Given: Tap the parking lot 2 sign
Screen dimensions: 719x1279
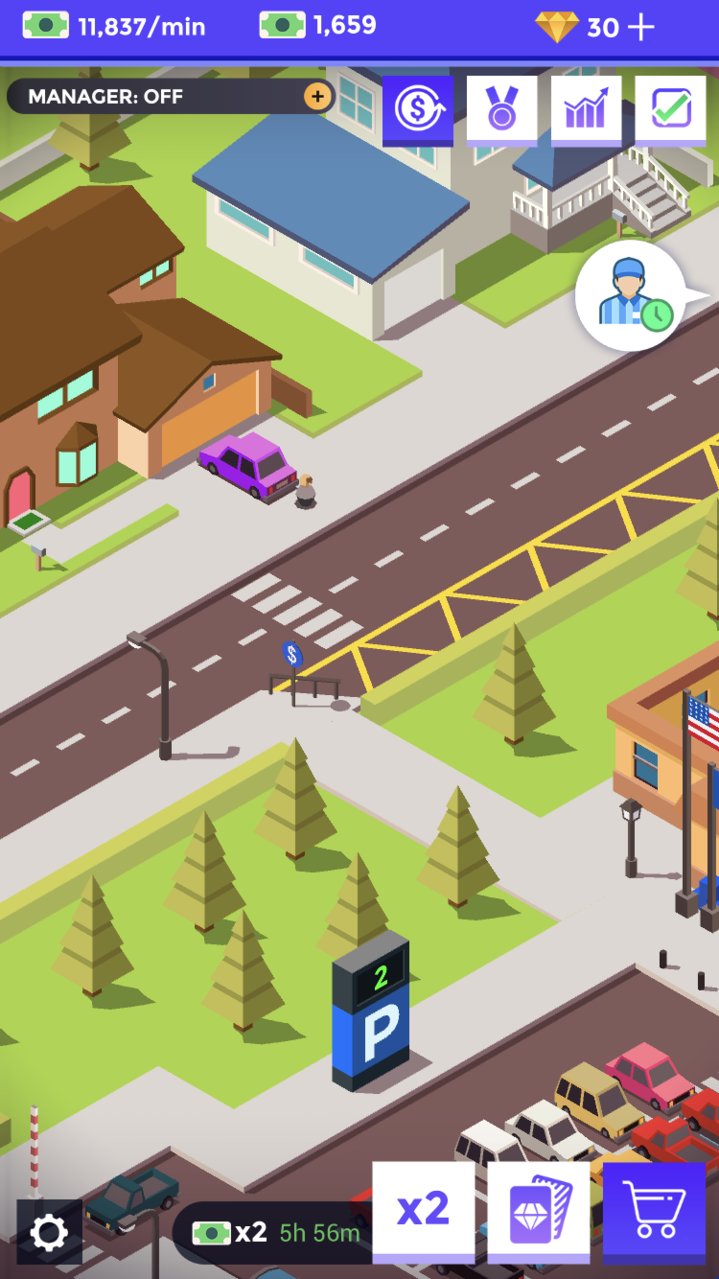Looking at the screenshot, I should pyautogui.click(x=371, y=1012).
